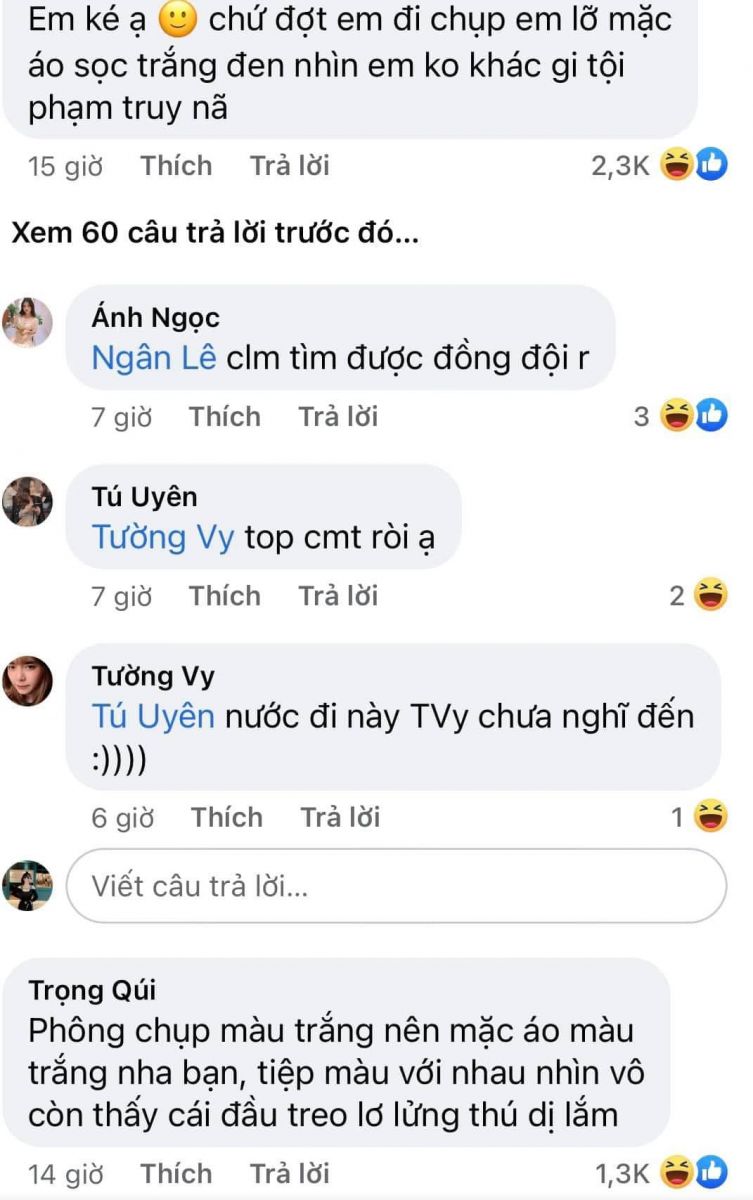Screen dimensions: 753x1200
Task: Open tagged Tường Vy link in Tú Uyên's comment
Action: tap(163, 538)
